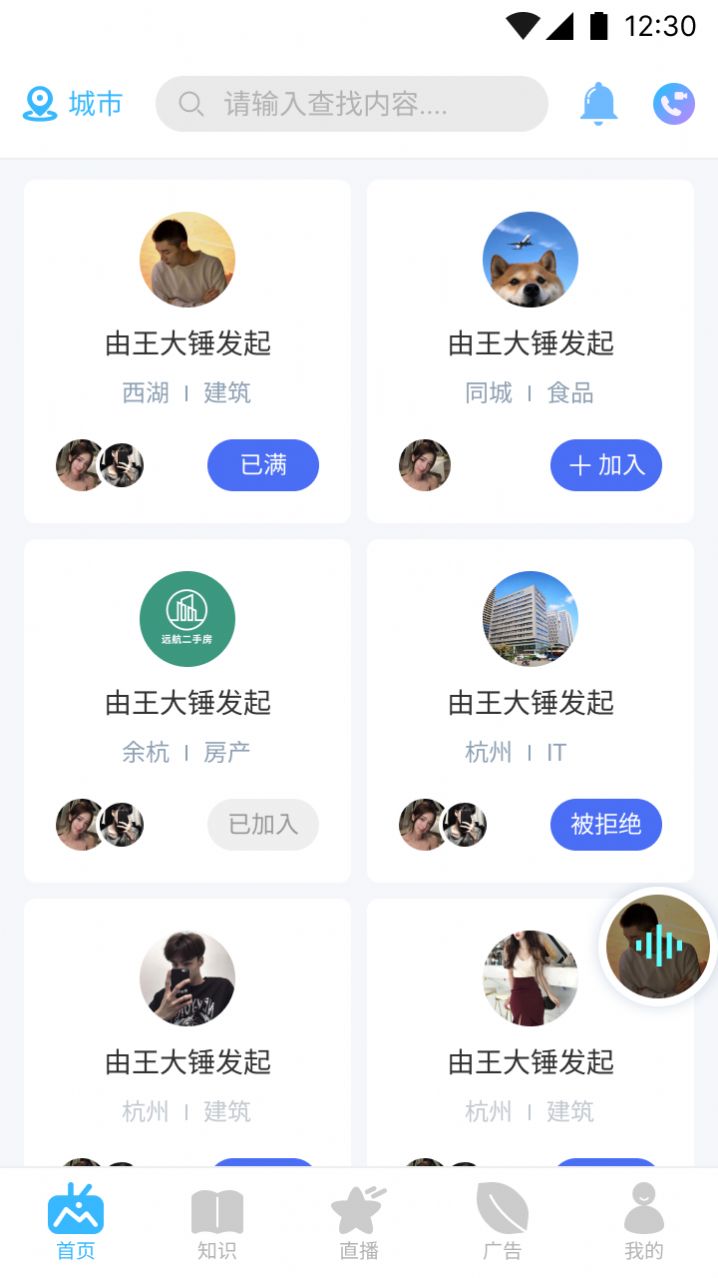Switch to the 首页 tab
718x1278 pixels.
pos(76,1222)
